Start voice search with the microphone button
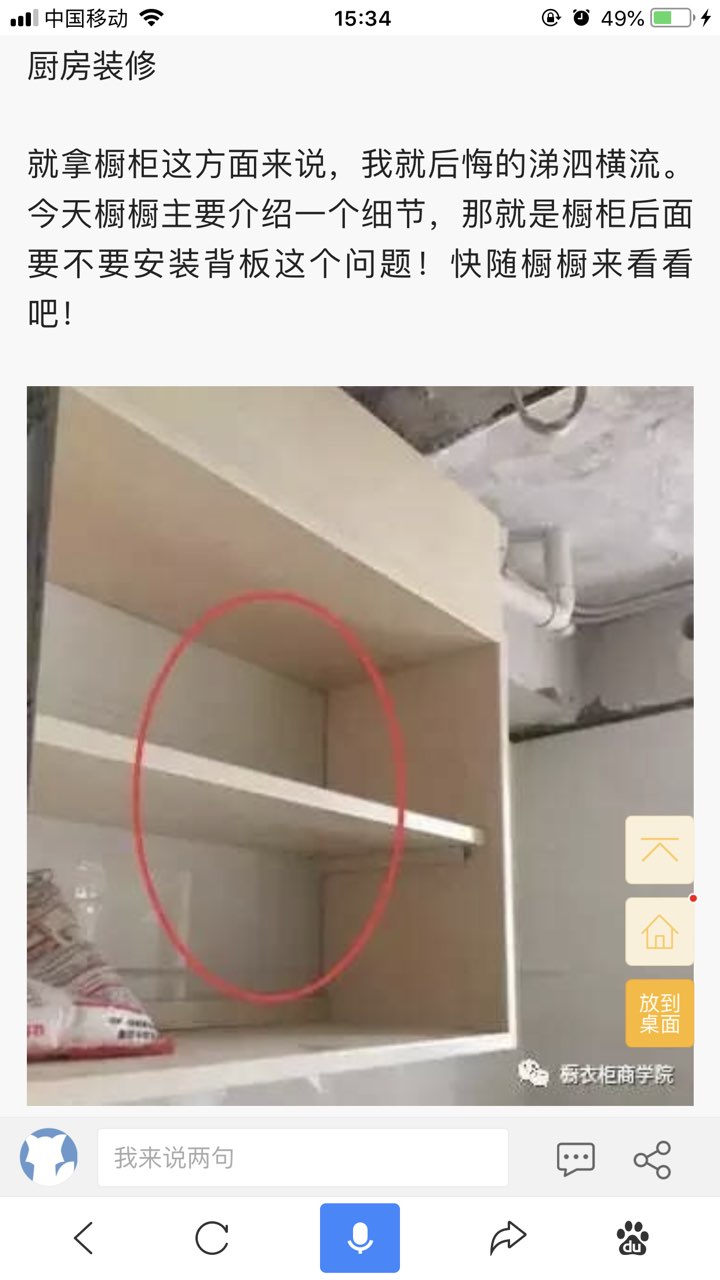720x1280 pixels. coord(360,1238)
